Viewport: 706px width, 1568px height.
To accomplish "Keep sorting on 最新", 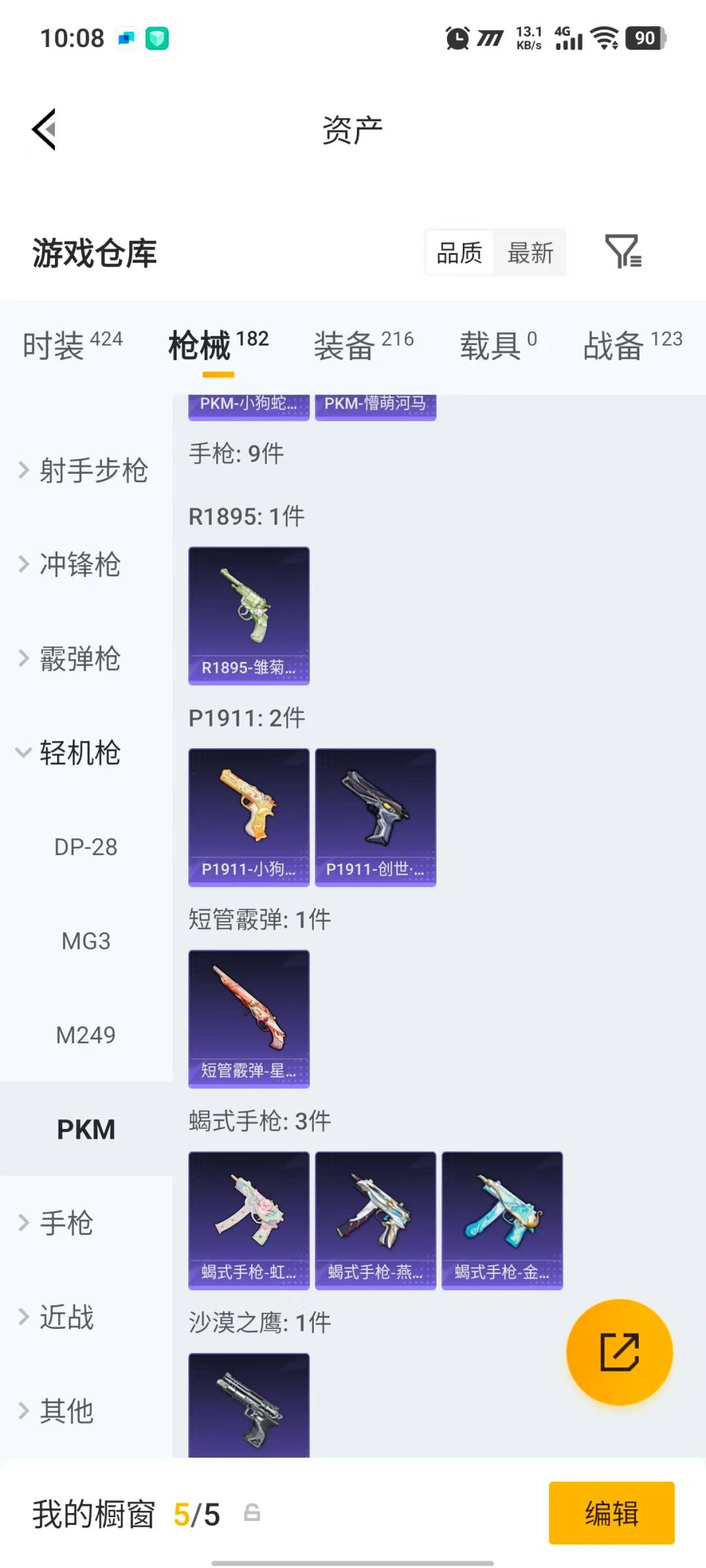I will click(x=531, y=252).
